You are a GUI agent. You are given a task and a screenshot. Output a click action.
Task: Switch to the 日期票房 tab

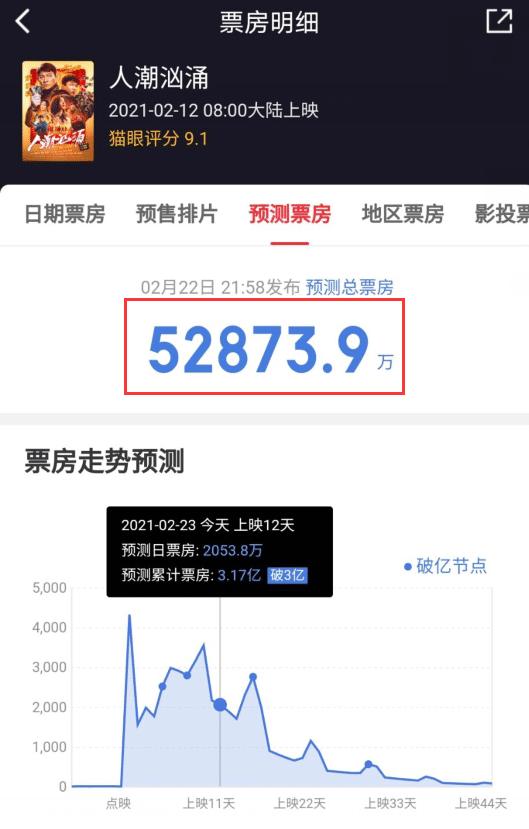click(x=64, y=214)
